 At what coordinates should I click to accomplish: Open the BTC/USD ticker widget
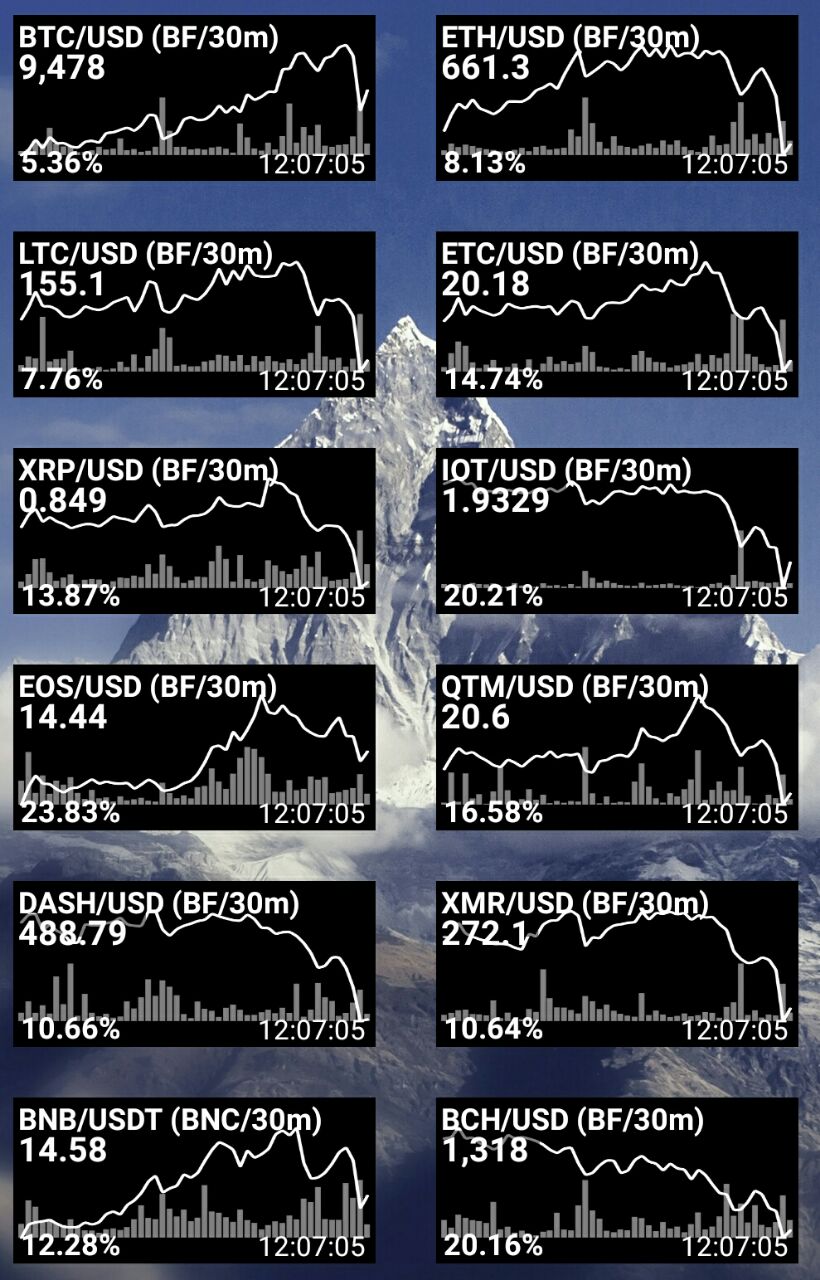194,98
